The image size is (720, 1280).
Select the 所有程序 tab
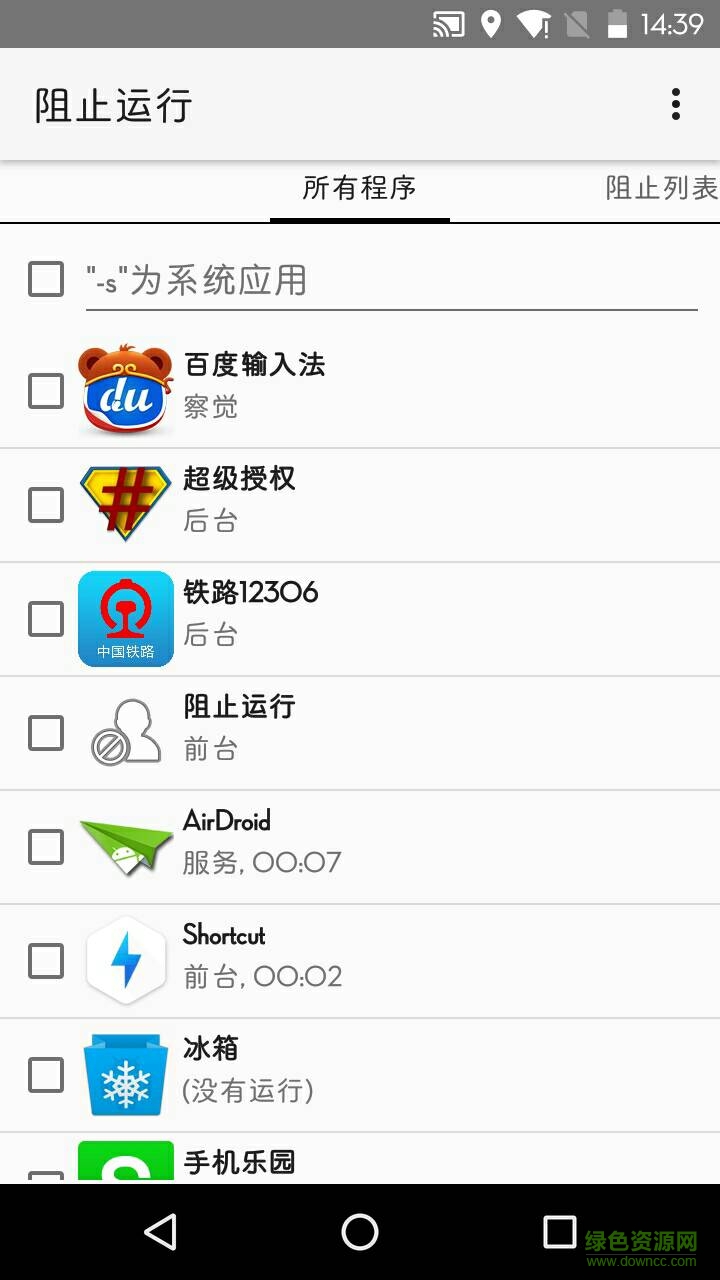(359, 190)
